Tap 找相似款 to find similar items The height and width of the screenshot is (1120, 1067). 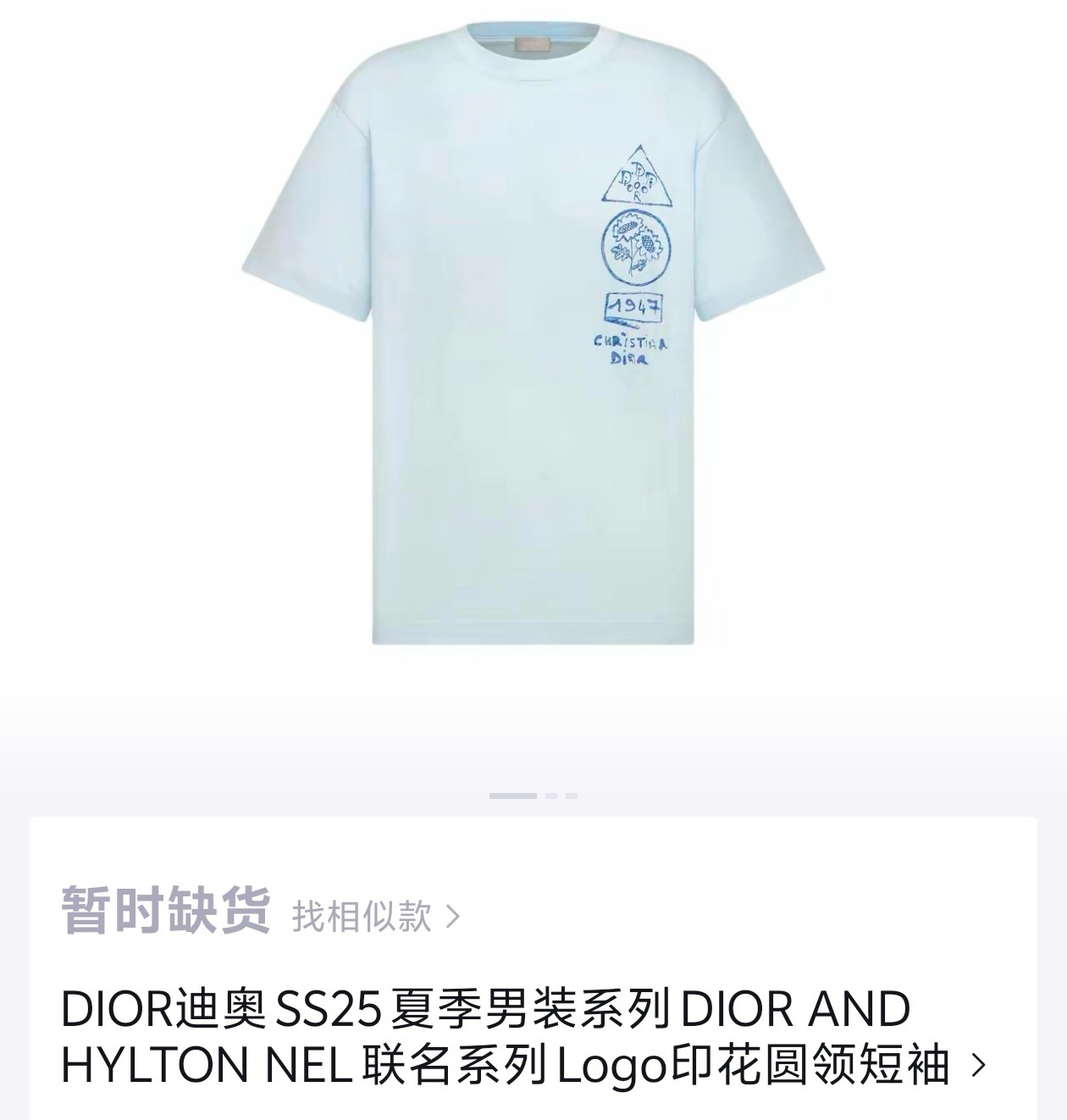coord(375,916)
